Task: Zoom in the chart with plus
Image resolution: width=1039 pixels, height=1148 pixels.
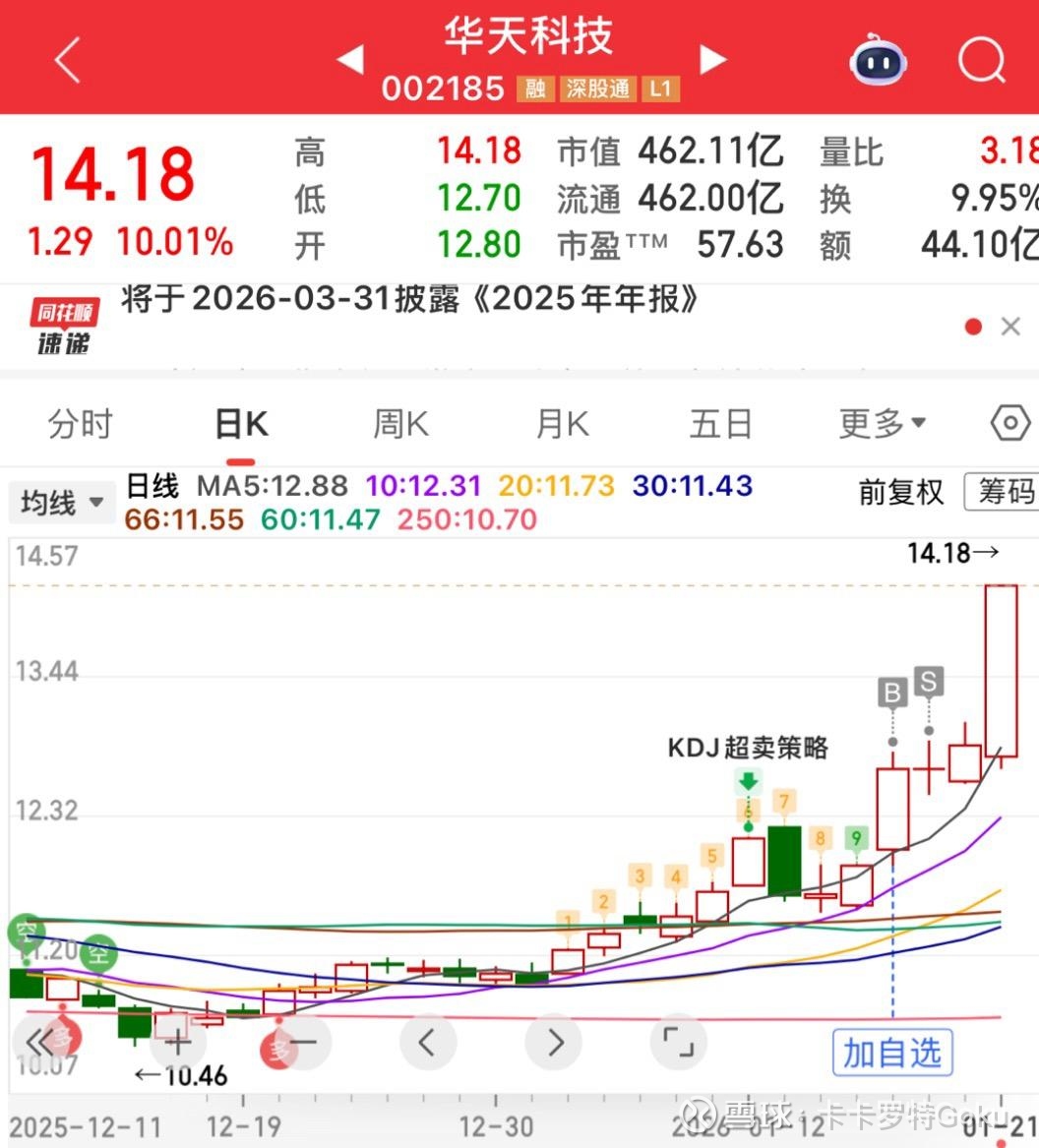Action: click(177, 1043)
